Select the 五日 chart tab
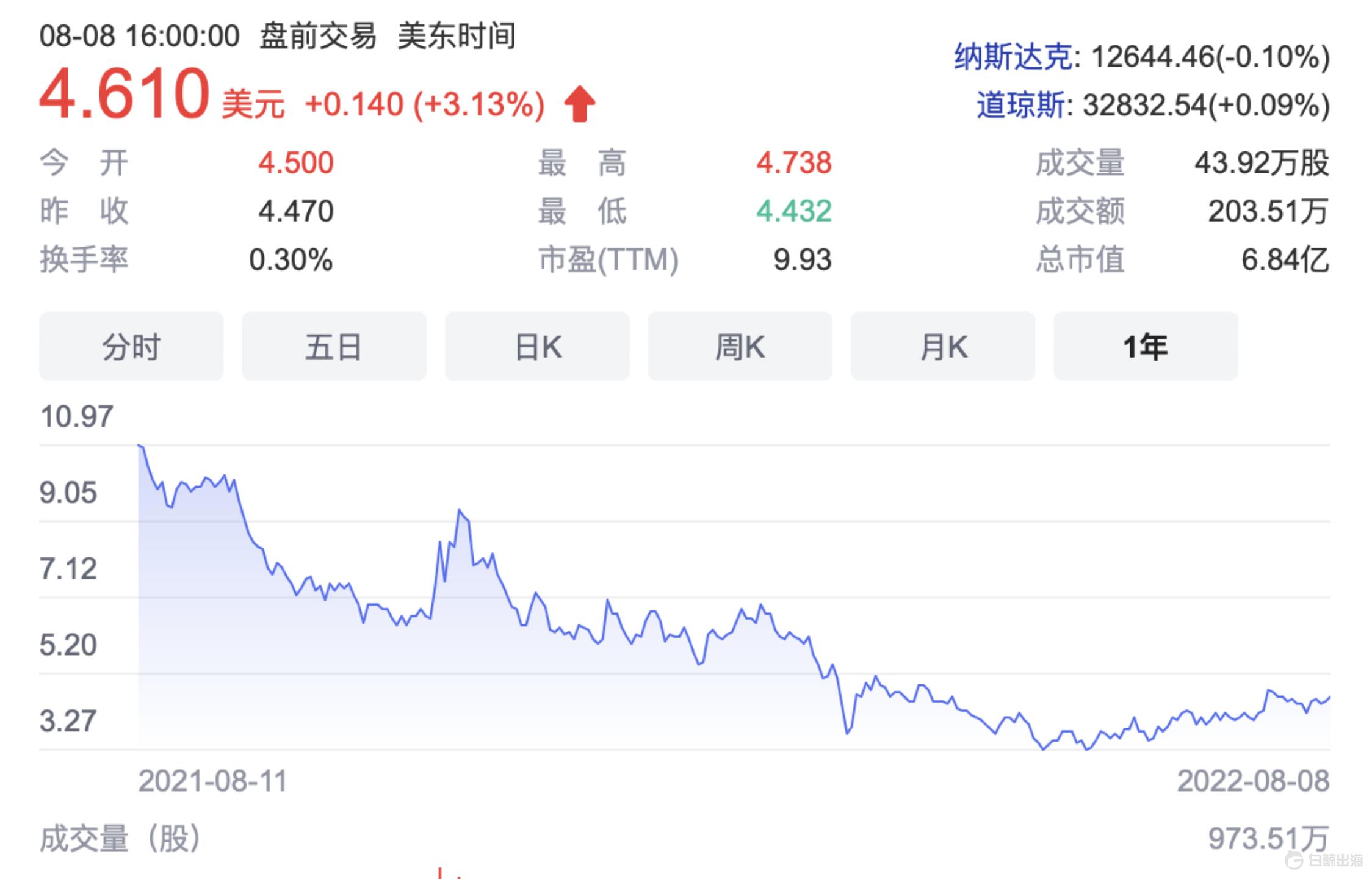This screenshot has height=879, width=1372. pyautogui.click(x=334, y=346)
